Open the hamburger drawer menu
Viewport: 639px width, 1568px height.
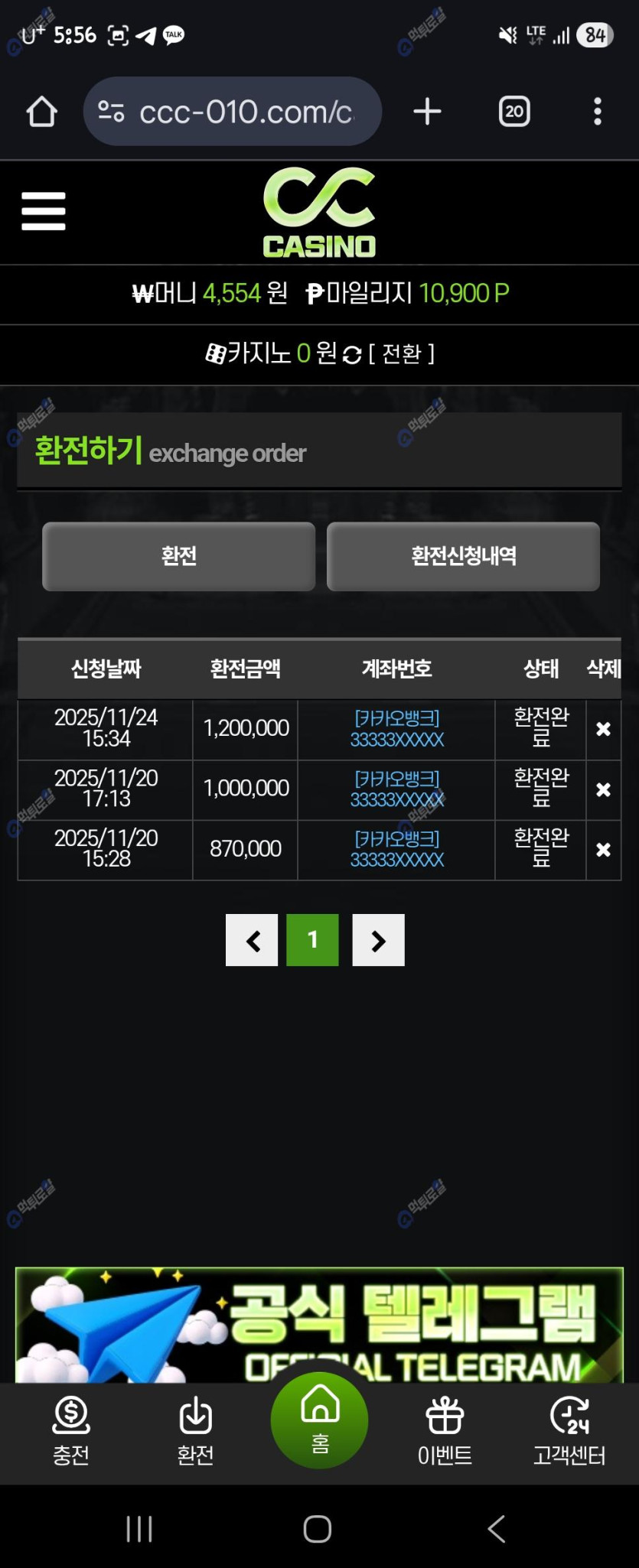click(44, 211)
